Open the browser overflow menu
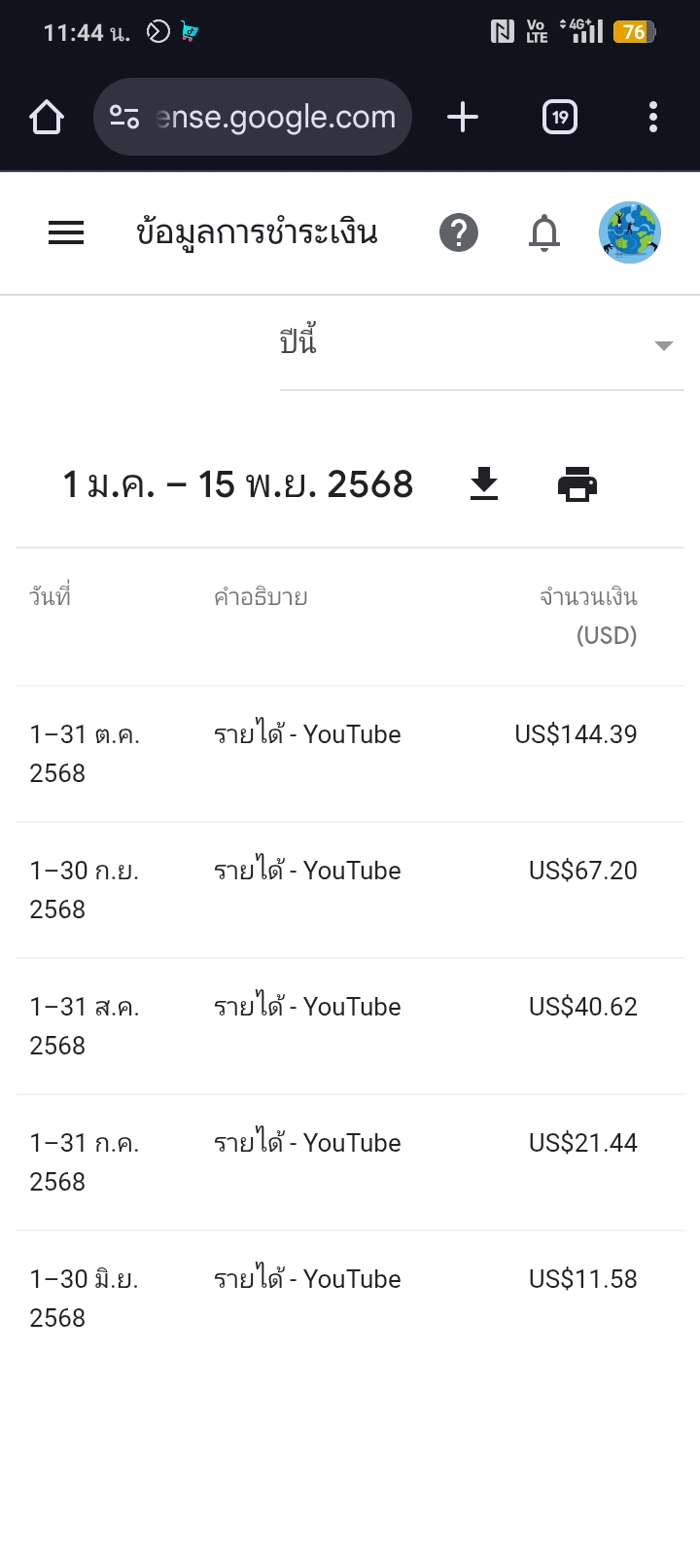 (653, 118)
